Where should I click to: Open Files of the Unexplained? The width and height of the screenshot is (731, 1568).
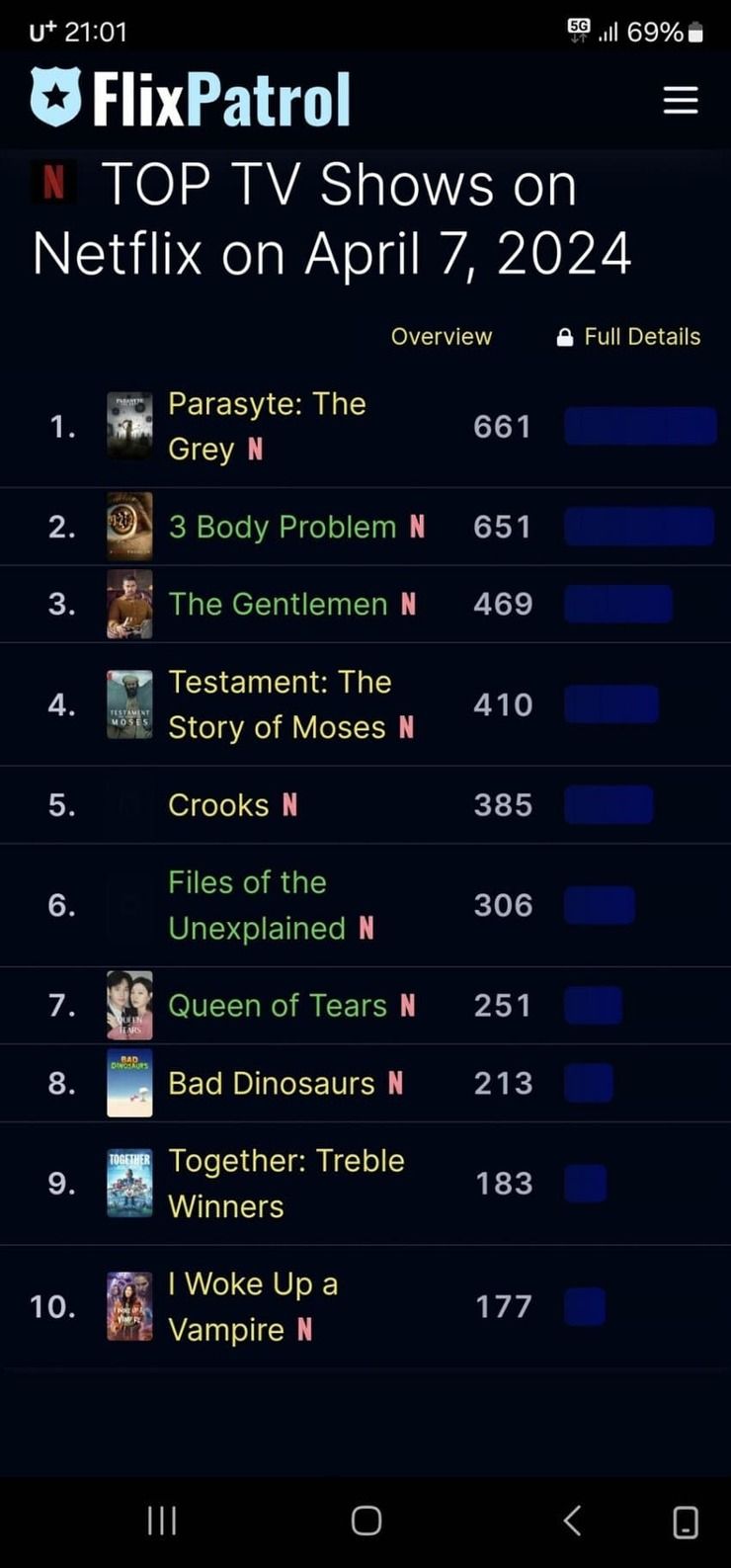point(256,905)
